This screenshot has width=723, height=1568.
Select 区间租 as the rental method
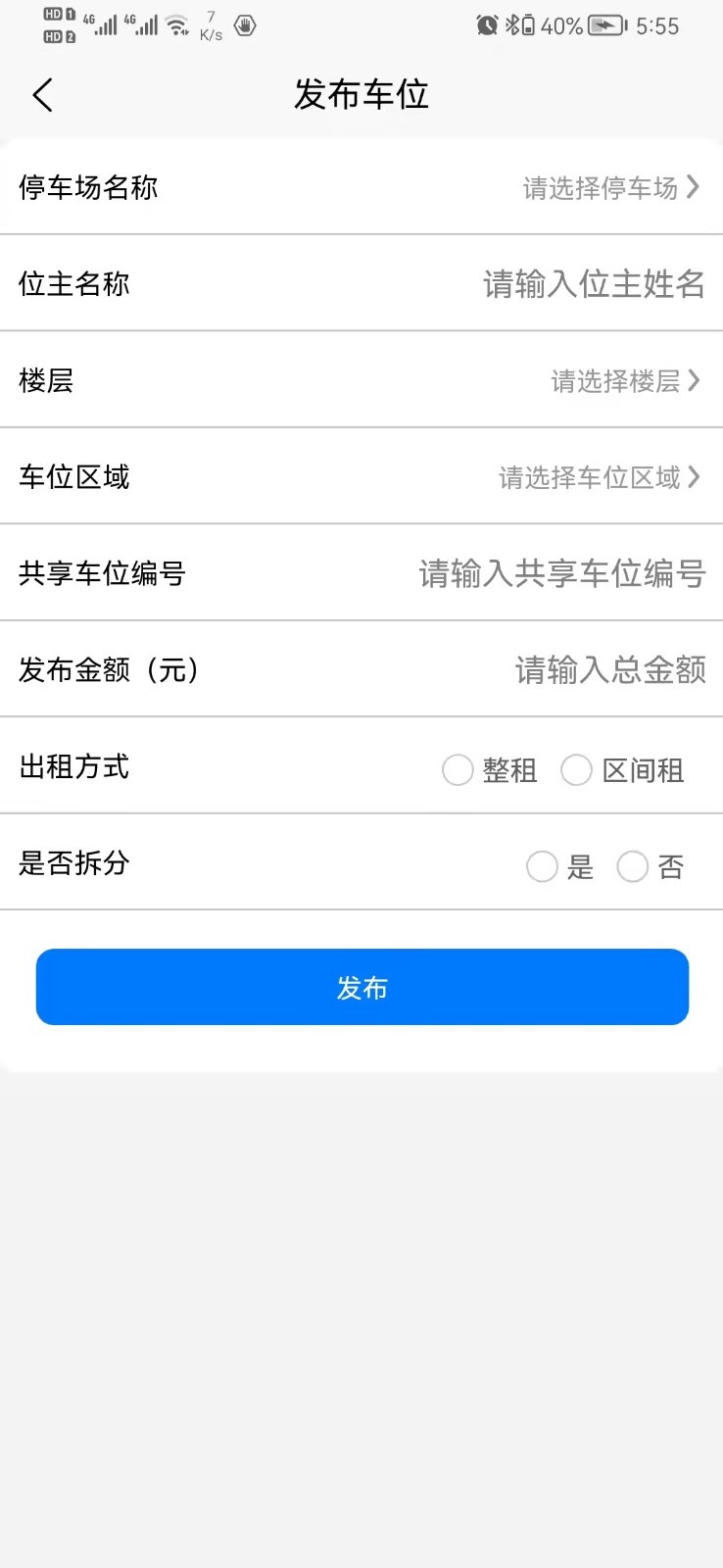coord(577,770)
